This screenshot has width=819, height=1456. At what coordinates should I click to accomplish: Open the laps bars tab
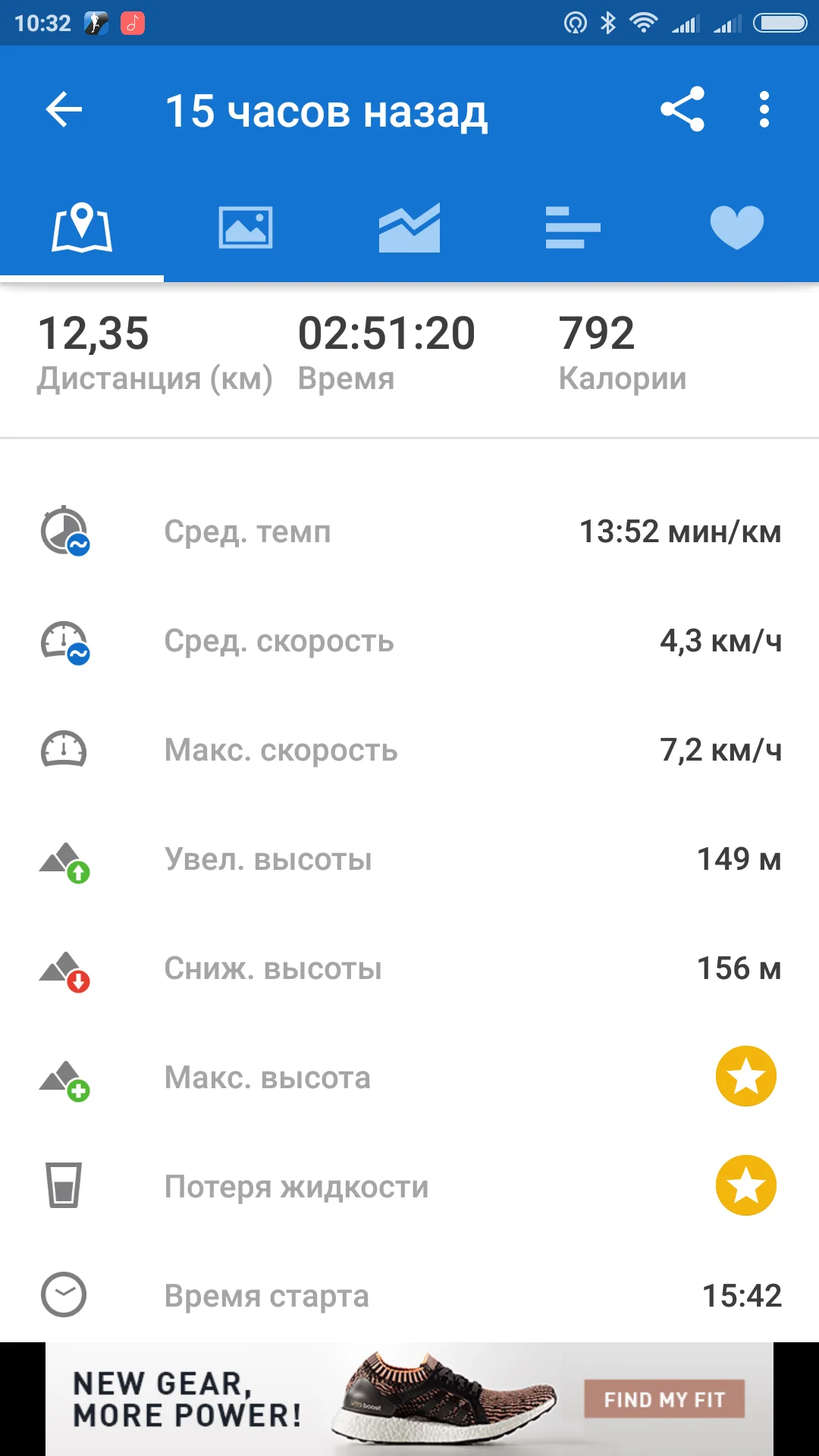573,227
